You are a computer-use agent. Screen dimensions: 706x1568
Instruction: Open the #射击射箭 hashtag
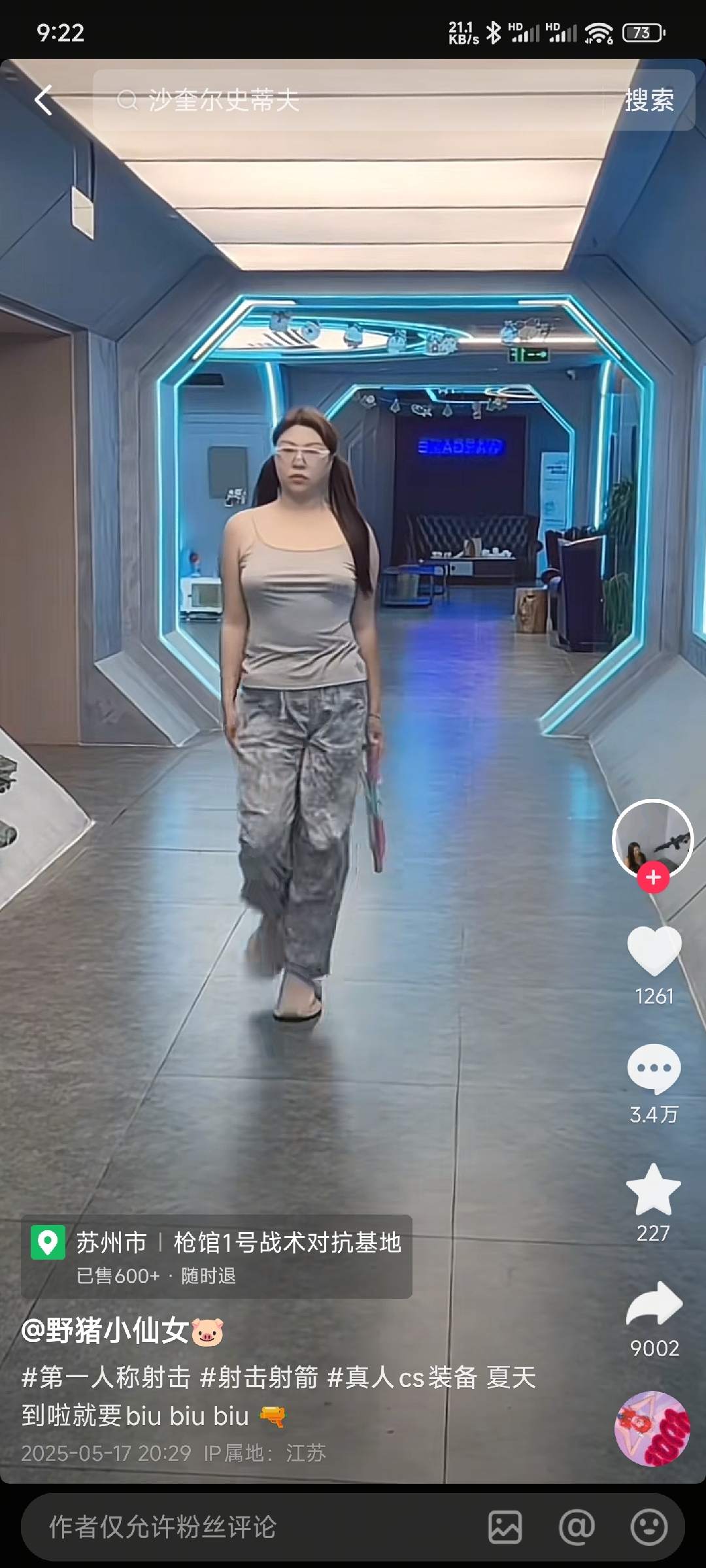tap(259, 1377)
